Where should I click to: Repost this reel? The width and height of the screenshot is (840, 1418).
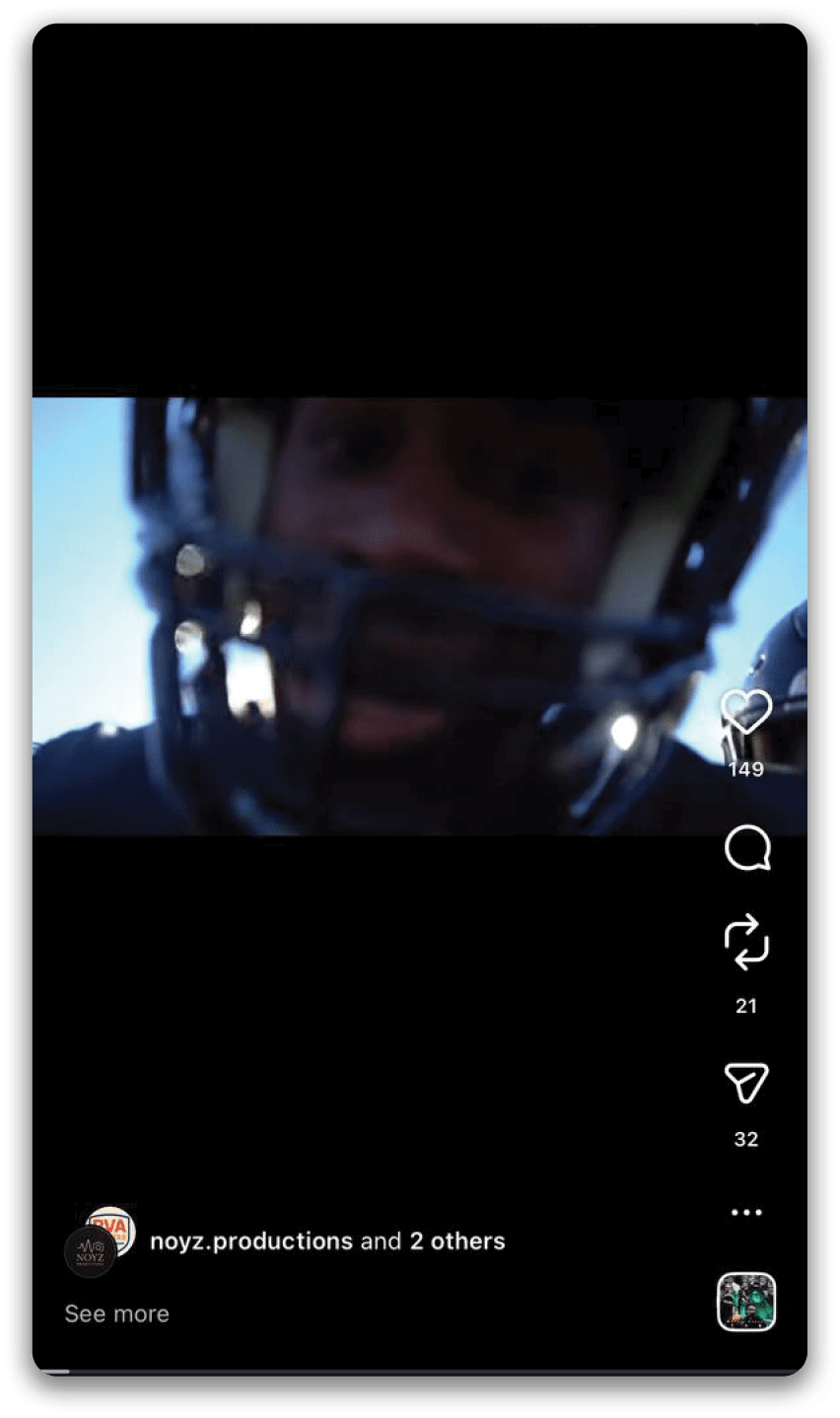point(746,942)
